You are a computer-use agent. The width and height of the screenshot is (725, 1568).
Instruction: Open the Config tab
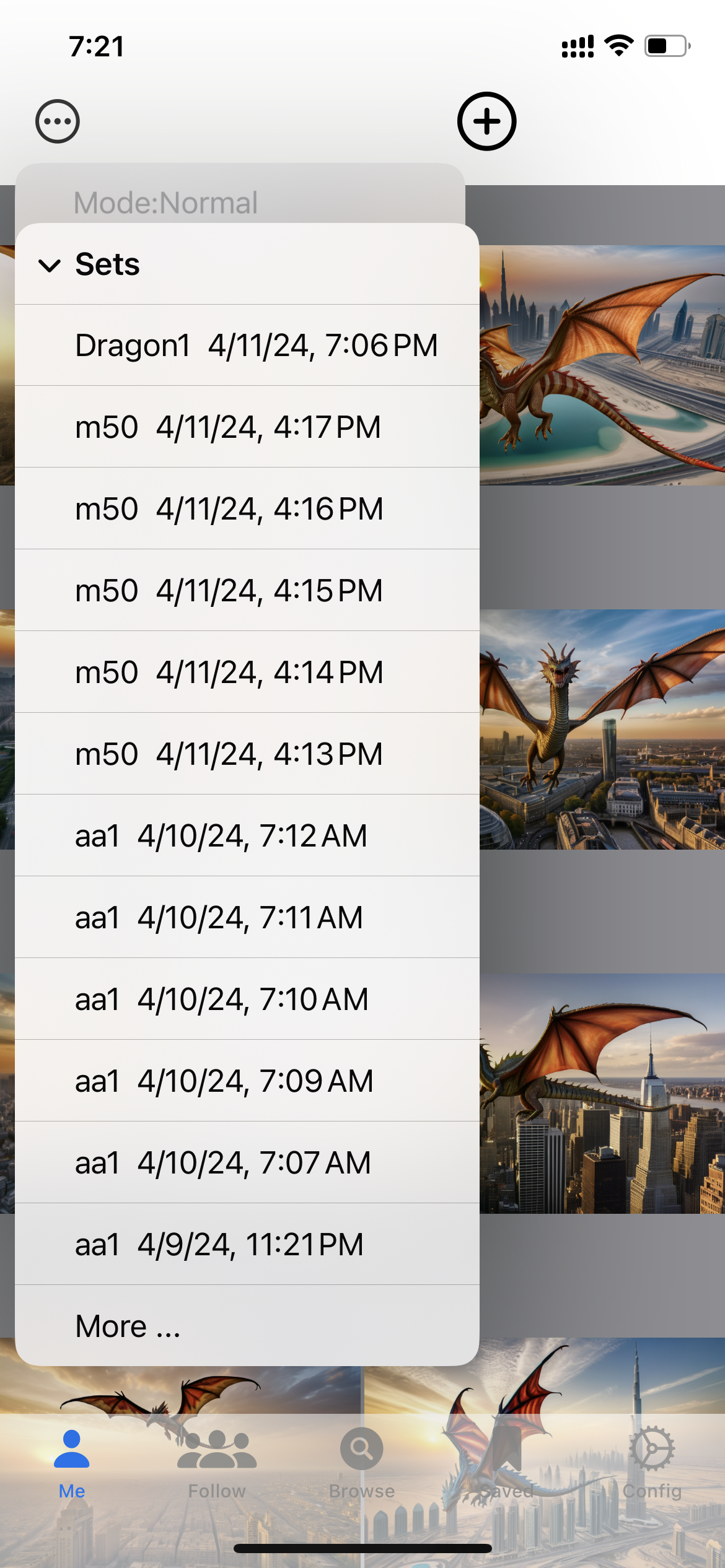click(x=652, y=1465)
